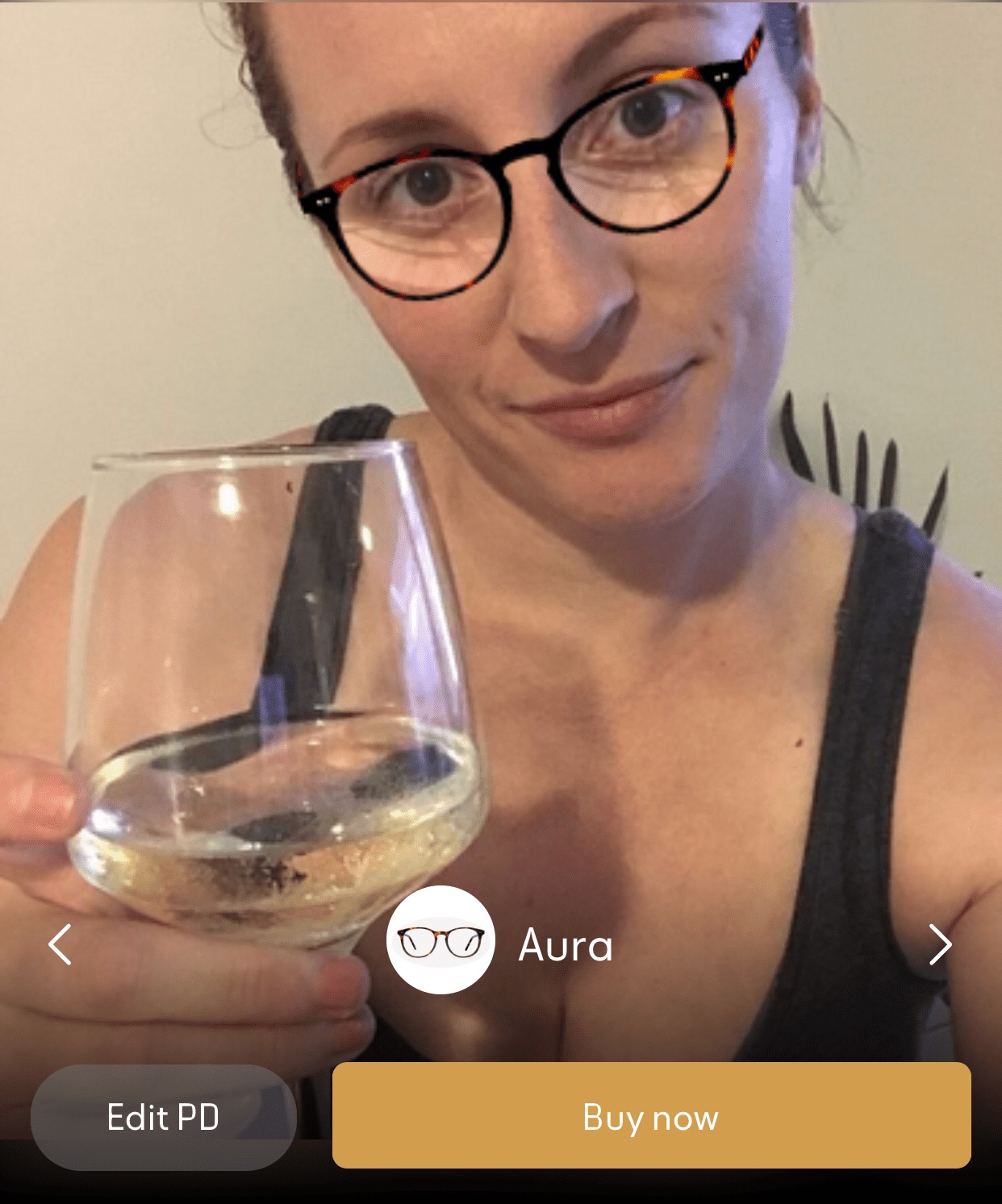Viewport: 1002px width, 1204px height.
Task: Open the Aura frame thumbnail
Action: (x=440, y=940)
